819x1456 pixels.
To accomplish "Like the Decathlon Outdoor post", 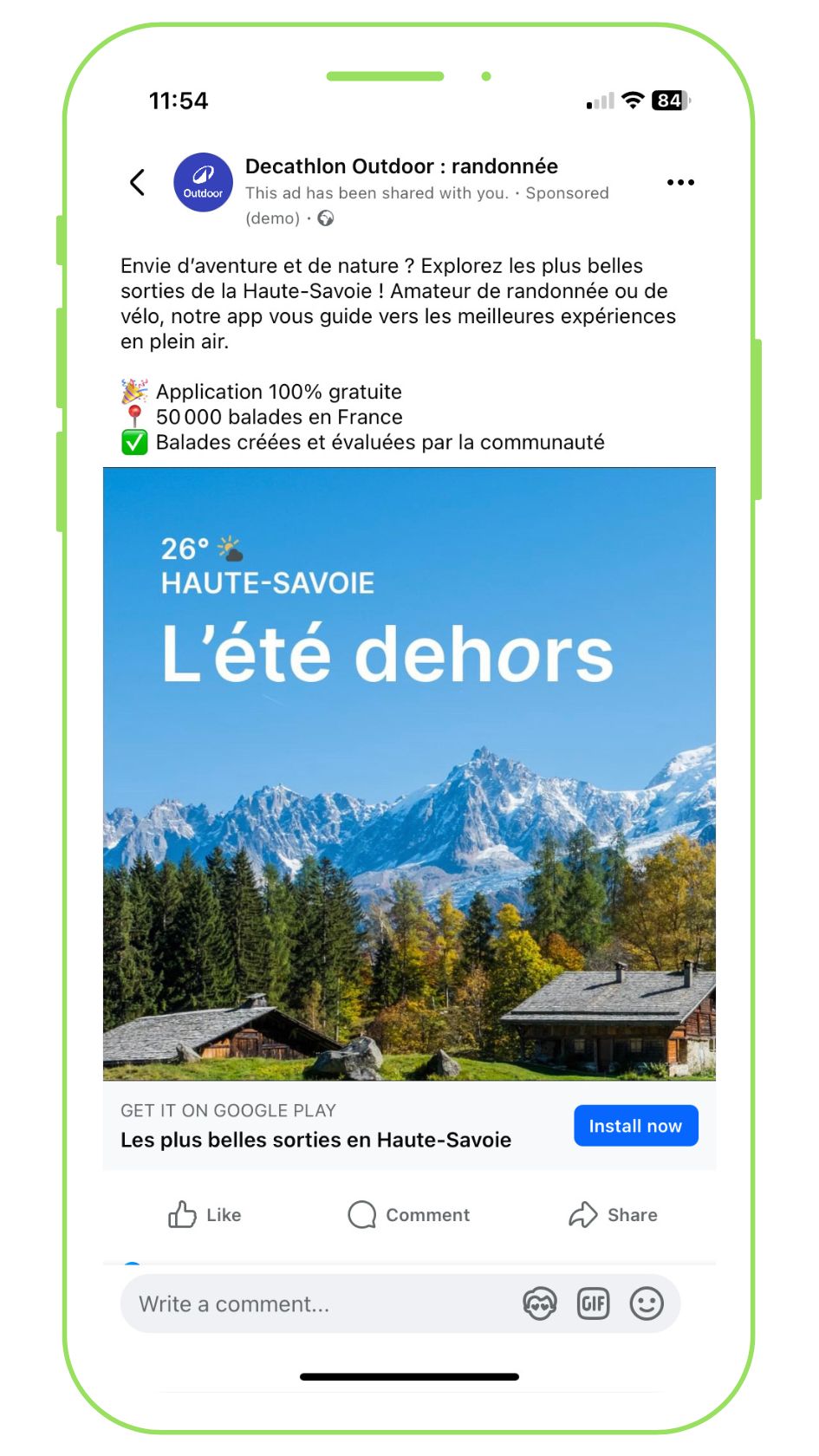I will [x=205, y=1215].
